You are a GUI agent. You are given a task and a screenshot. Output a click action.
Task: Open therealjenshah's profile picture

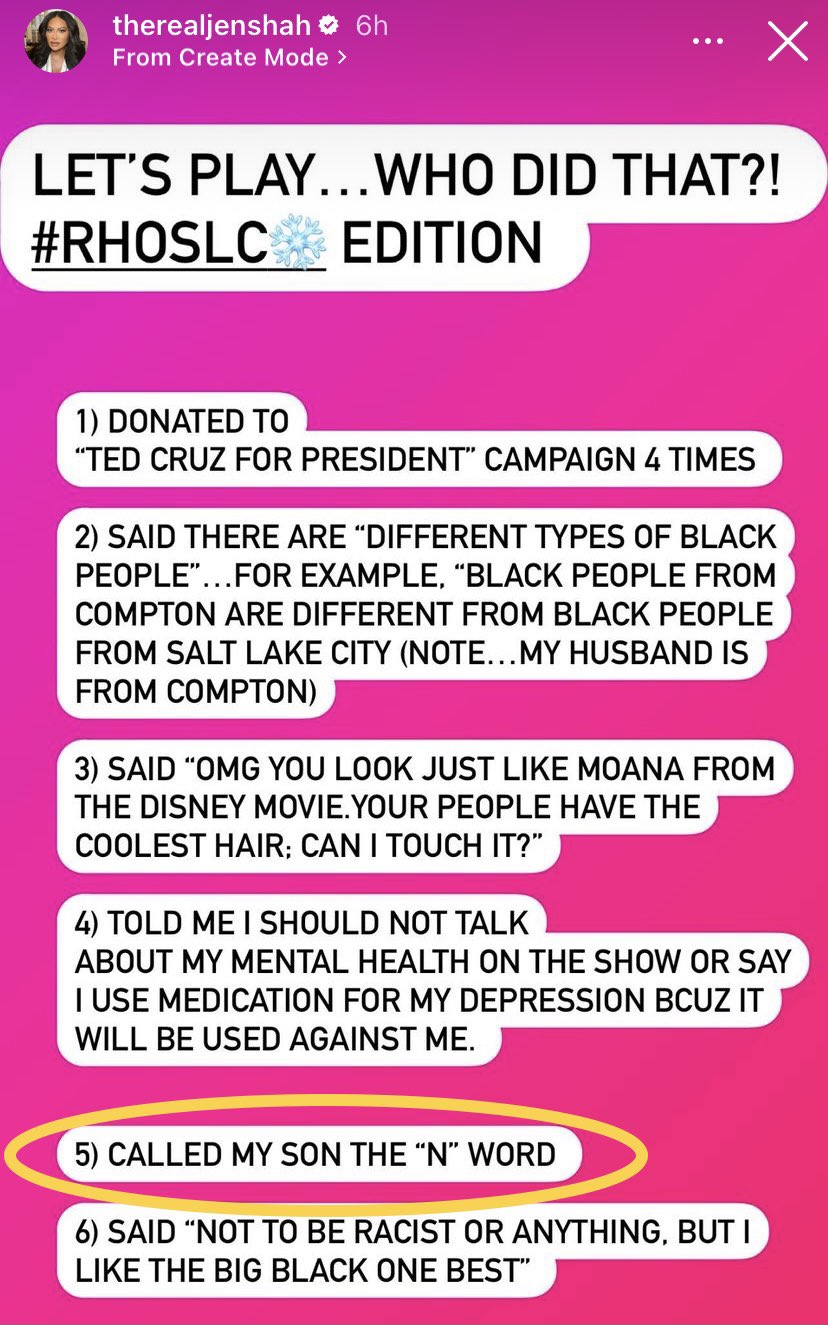pyautogui.click(x=56, y=41)
